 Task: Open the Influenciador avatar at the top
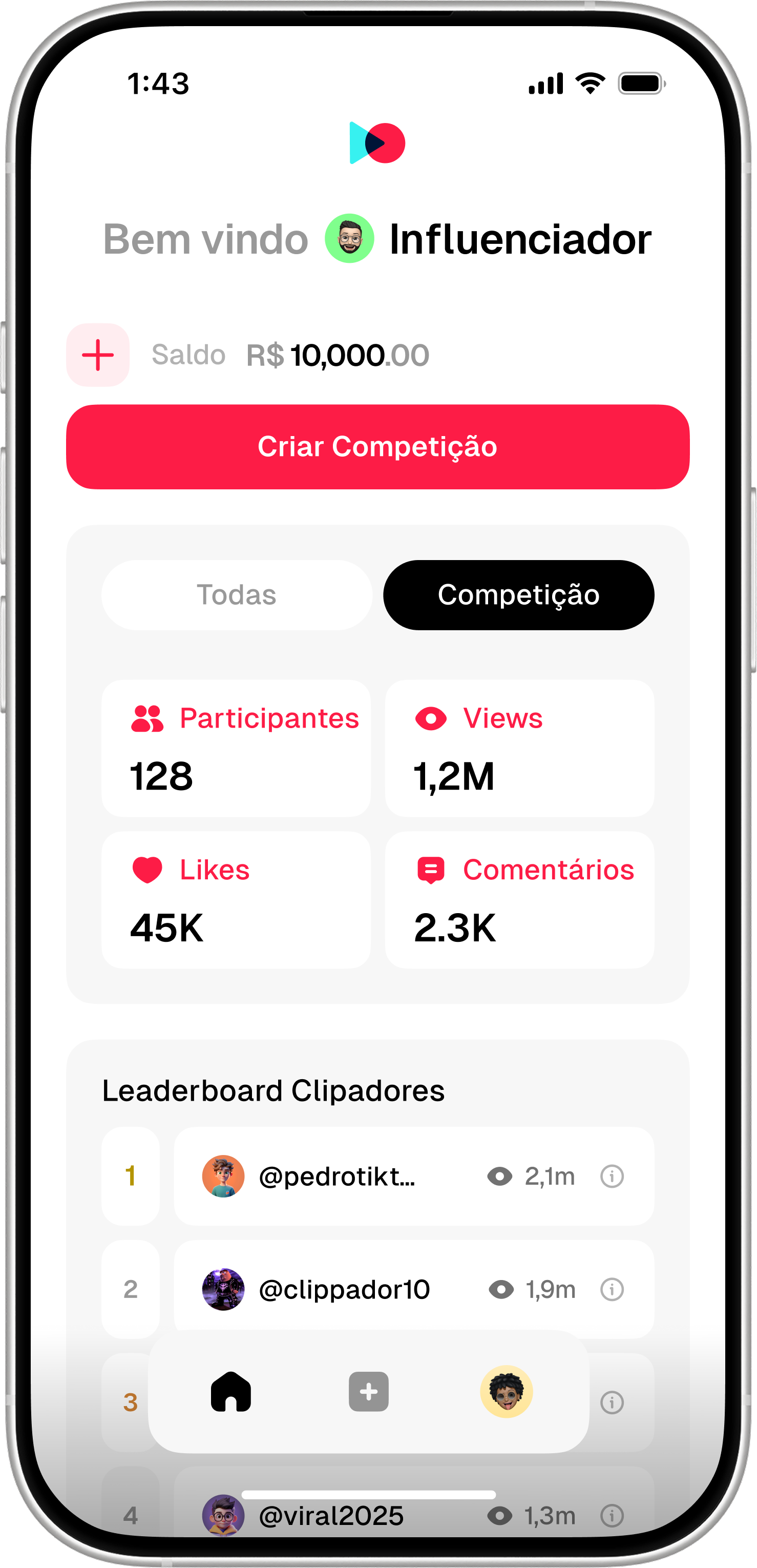(349, 239)
